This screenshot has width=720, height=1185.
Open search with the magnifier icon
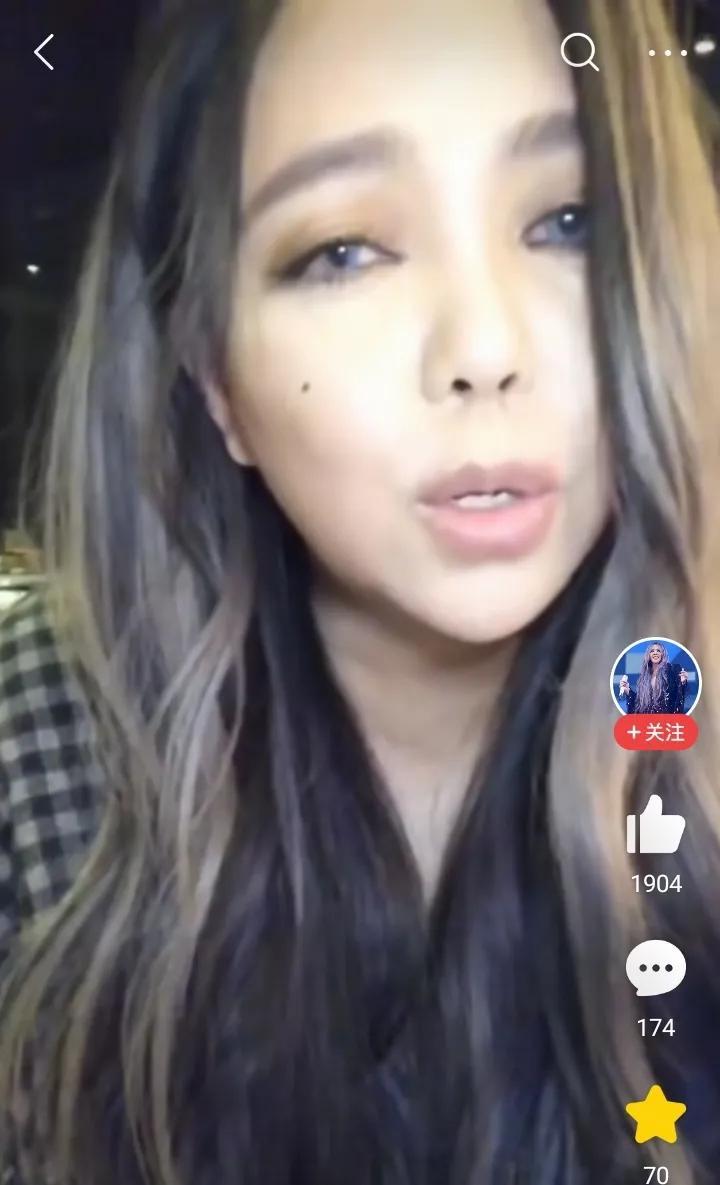[579, 52]
